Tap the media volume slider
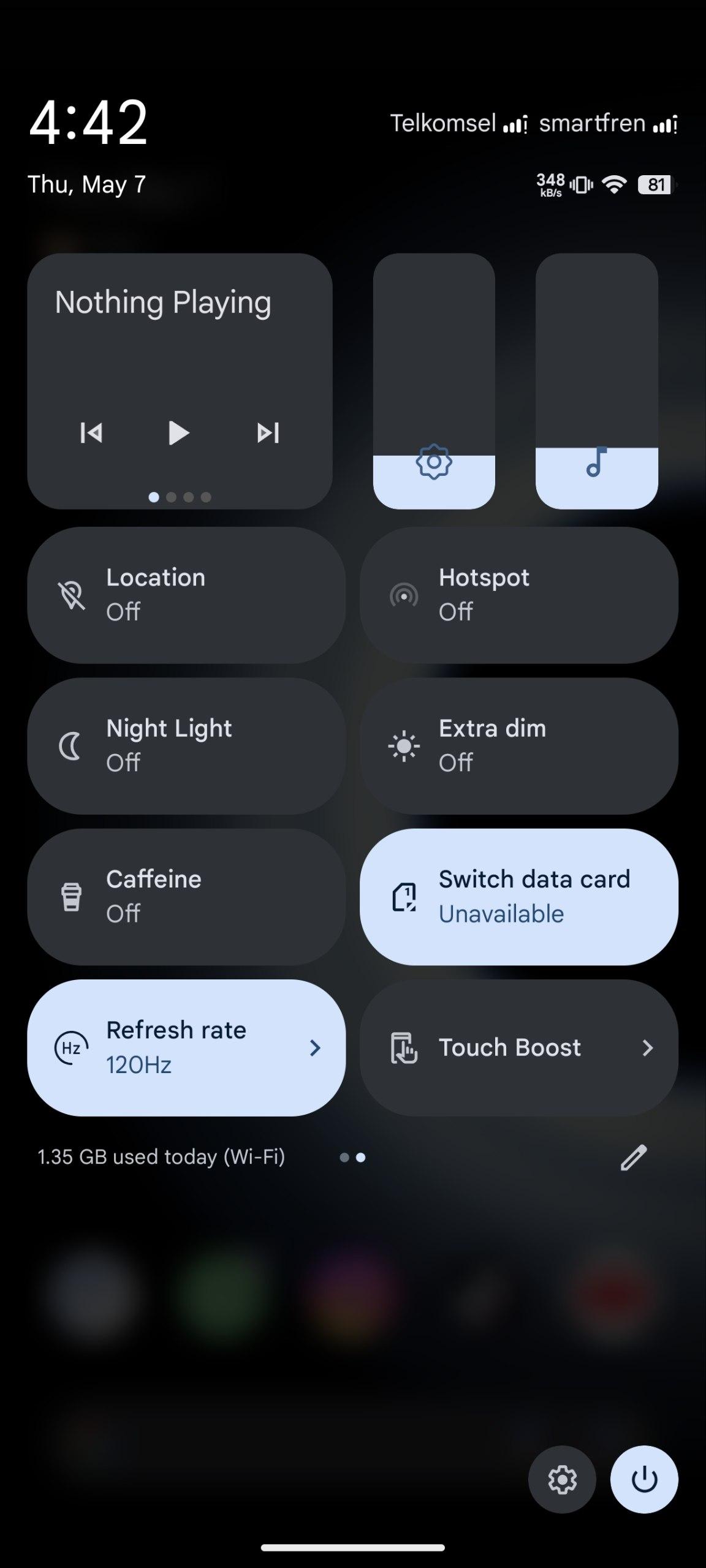This screenshot has width=706, height=1568. [597, 381]
